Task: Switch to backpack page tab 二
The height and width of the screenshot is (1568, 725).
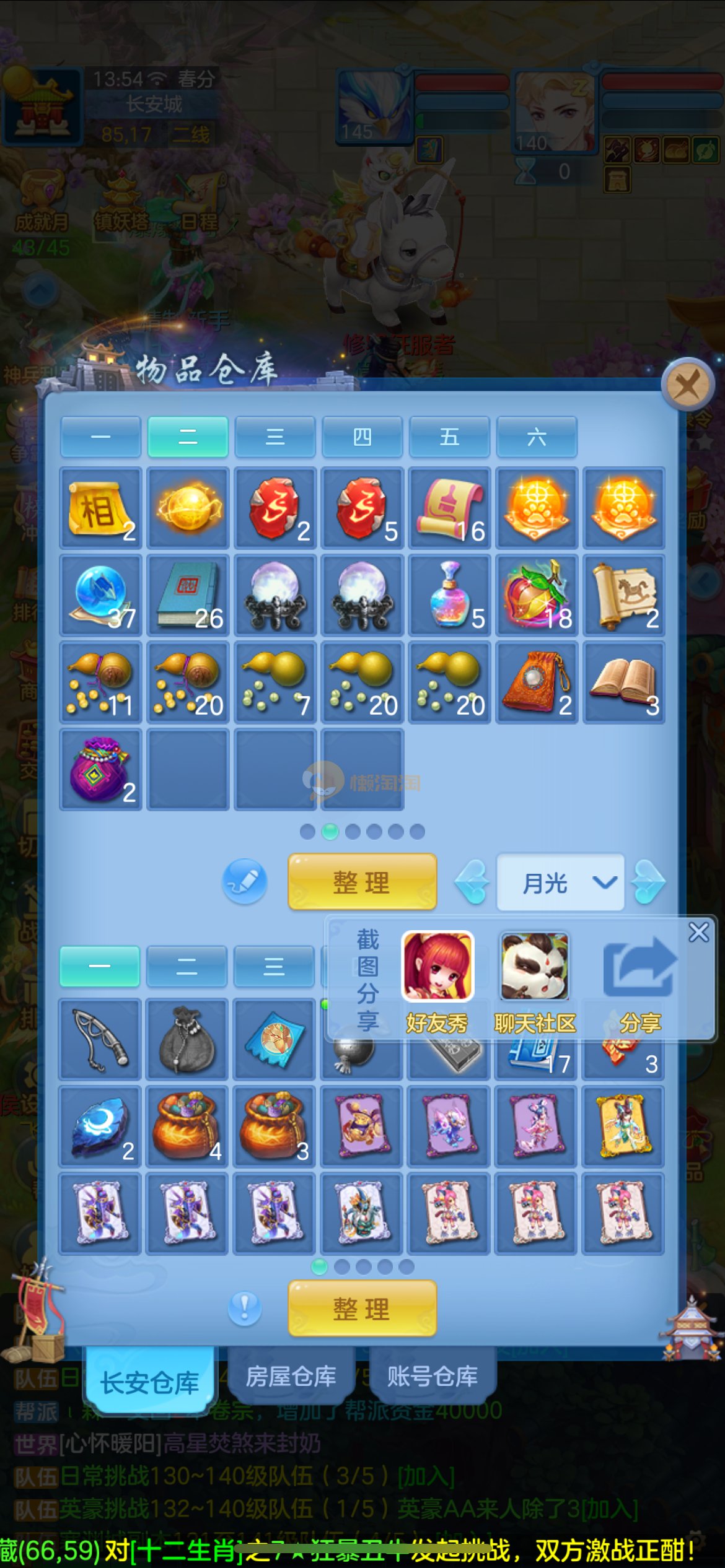Action: click(x=187, y=966)
